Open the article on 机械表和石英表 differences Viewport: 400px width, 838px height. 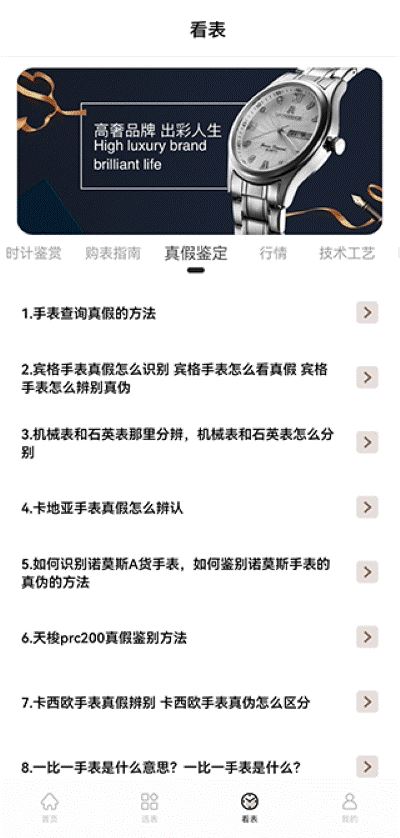click(x=199, y=443)
